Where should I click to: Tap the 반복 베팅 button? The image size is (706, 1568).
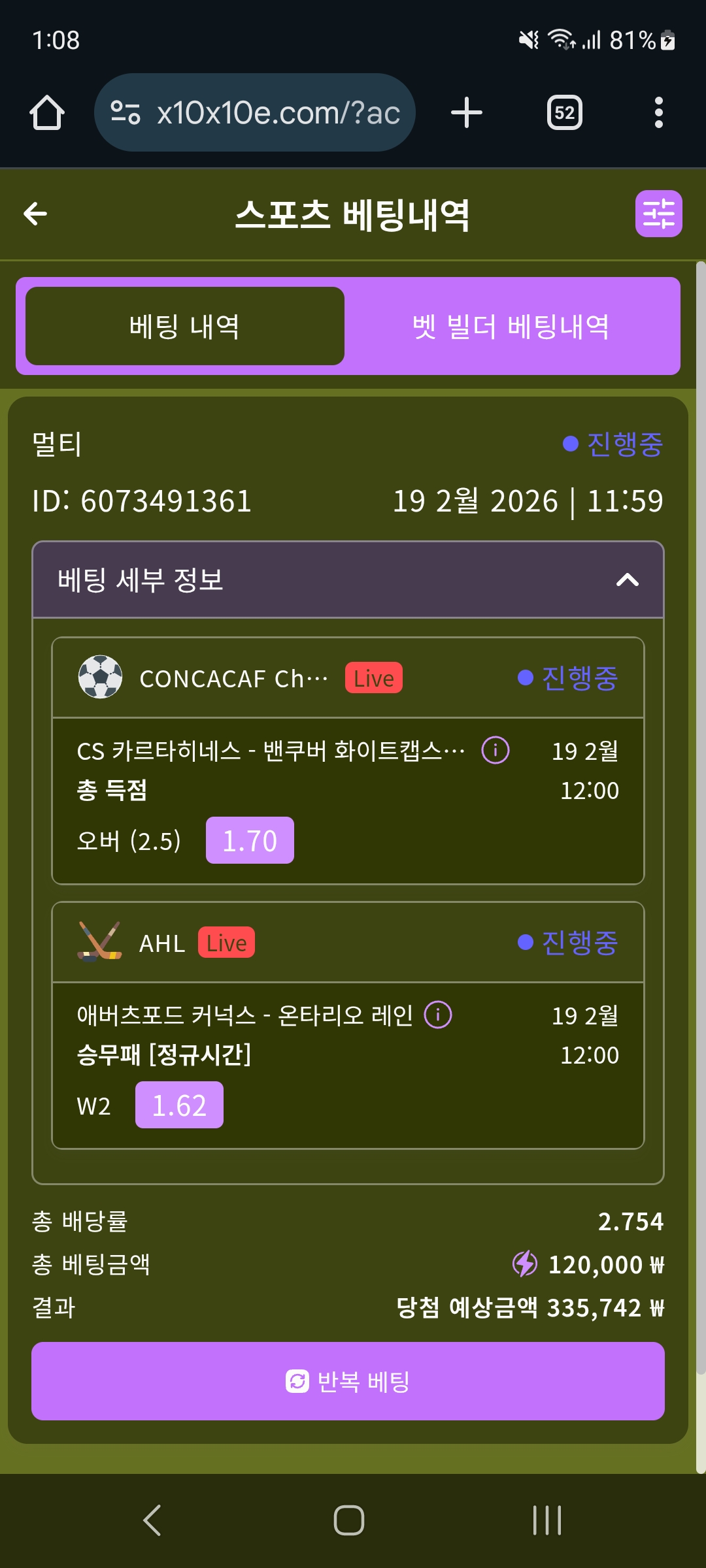click(x=348, y=1381)
